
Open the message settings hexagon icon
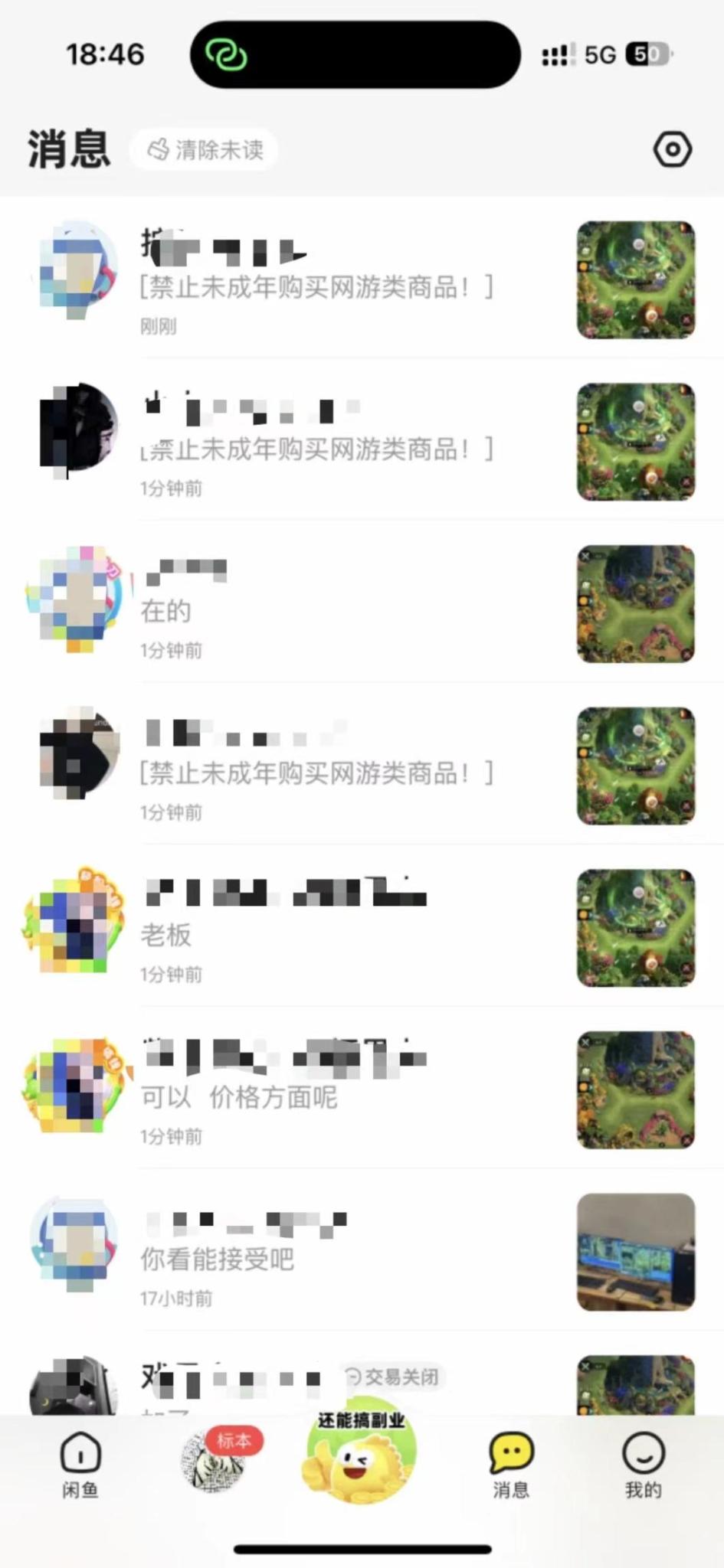(672, 149)
